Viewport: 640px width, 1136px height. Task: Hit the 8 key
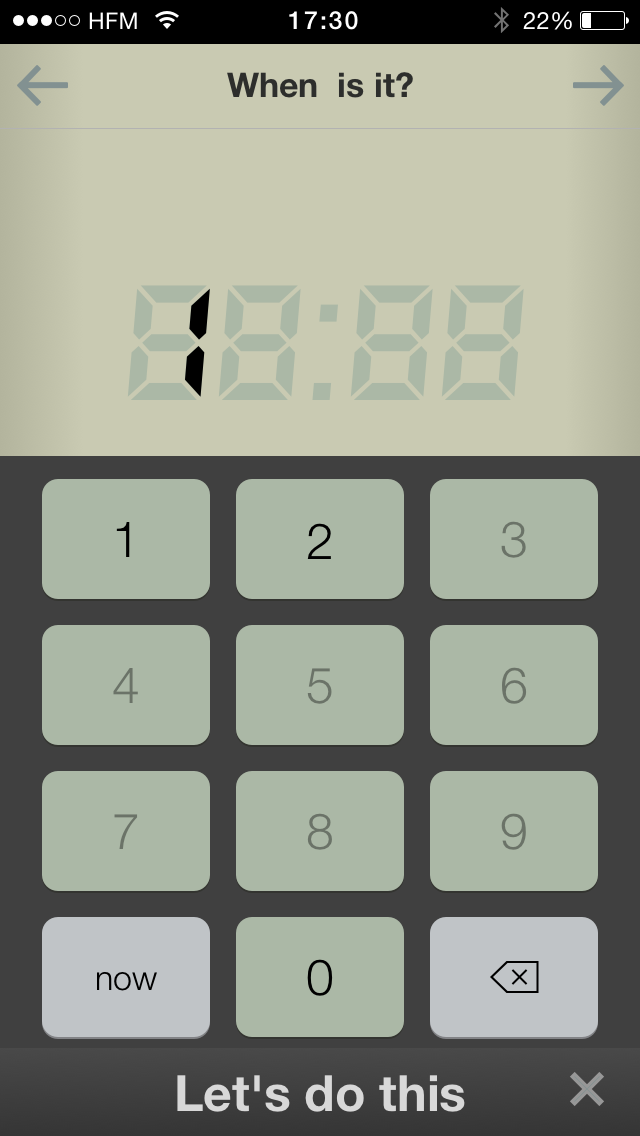320,831
